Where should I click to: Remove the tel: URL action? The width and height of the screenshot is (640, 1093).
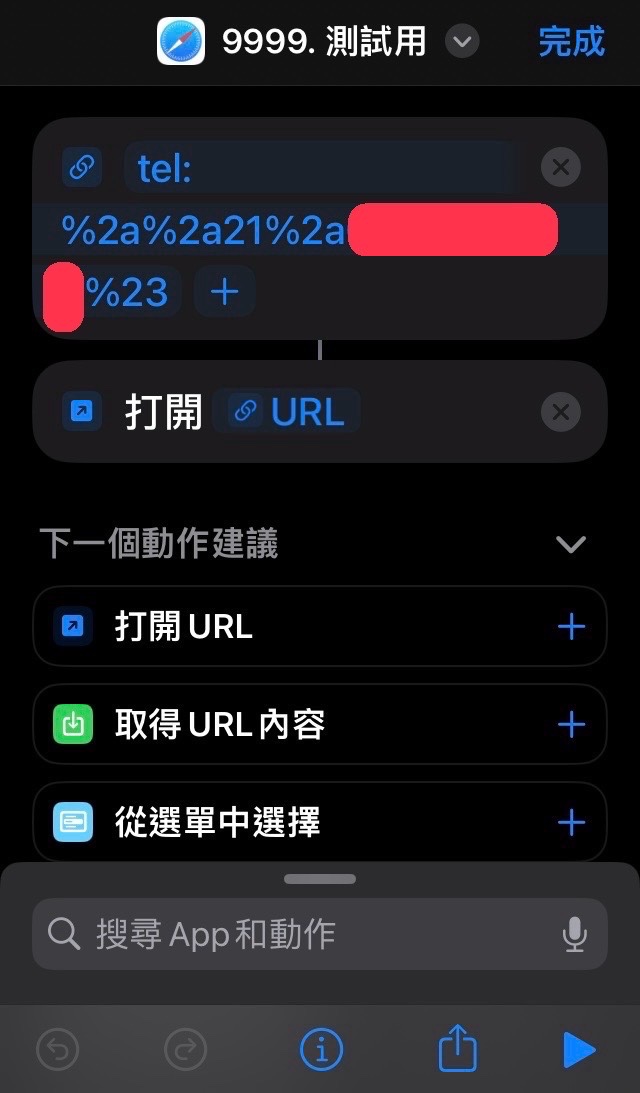tap(560, 167)
